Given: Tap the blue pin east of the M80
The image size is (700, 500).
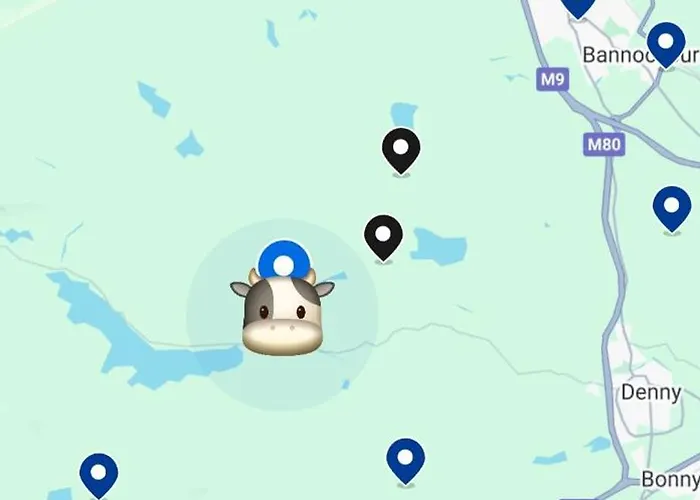Looking at the screenshot, I should (x=671, y=208).
